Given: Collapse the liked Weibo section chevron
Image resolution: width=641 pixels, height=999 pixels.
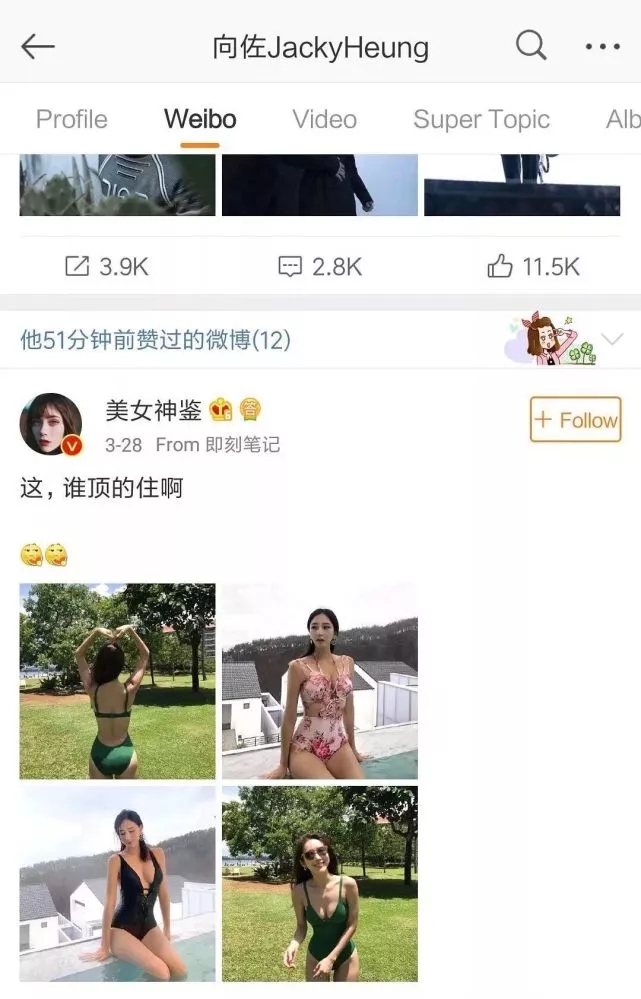Looking at the screenshot, I should coord(611,339).
